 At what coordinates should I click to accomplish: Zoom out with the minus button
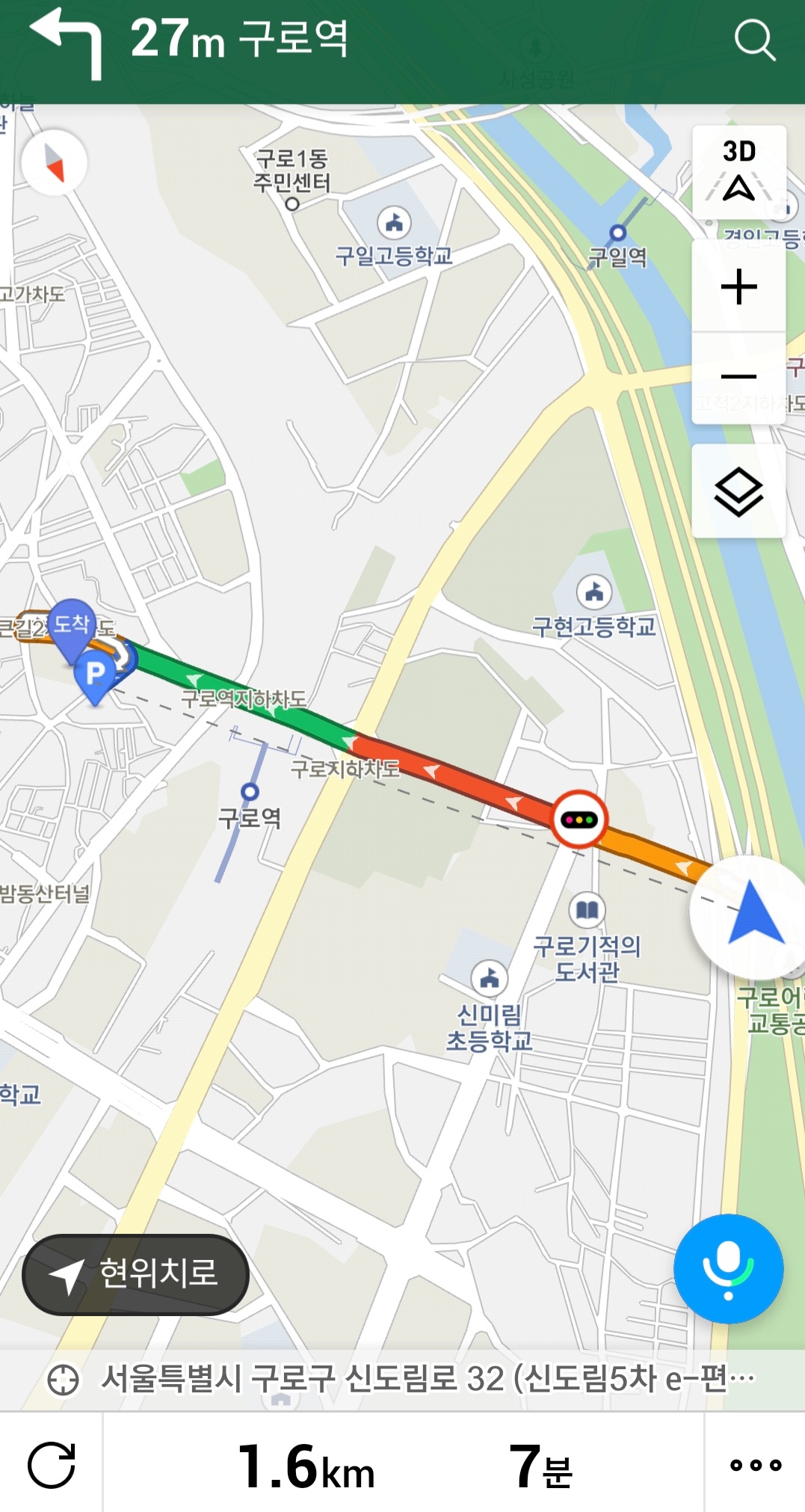(x=738, y=378)
